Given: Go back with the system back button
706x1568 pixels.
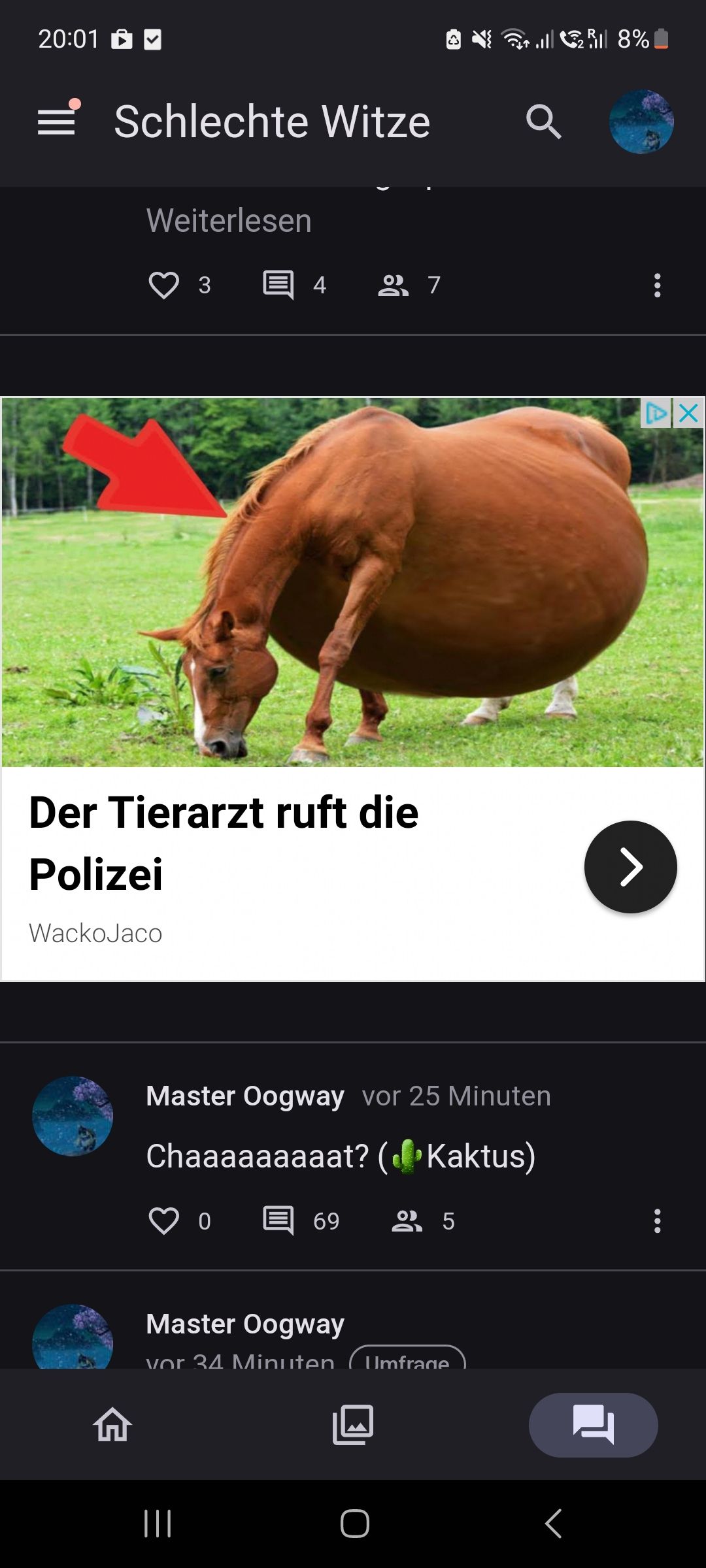Looking at the screenshot, I should pos(553,1524).
